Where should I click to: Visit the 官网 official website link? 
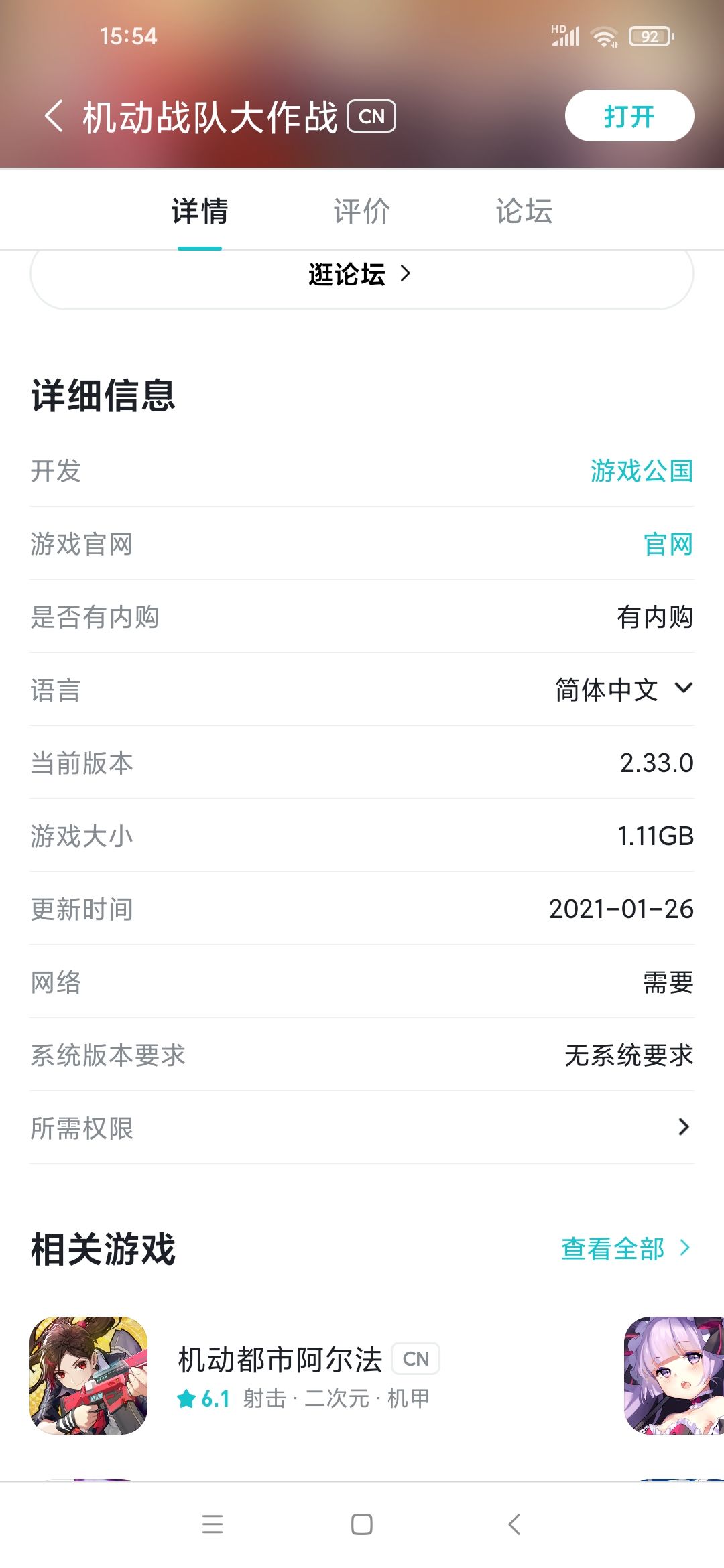pos(668,544)
